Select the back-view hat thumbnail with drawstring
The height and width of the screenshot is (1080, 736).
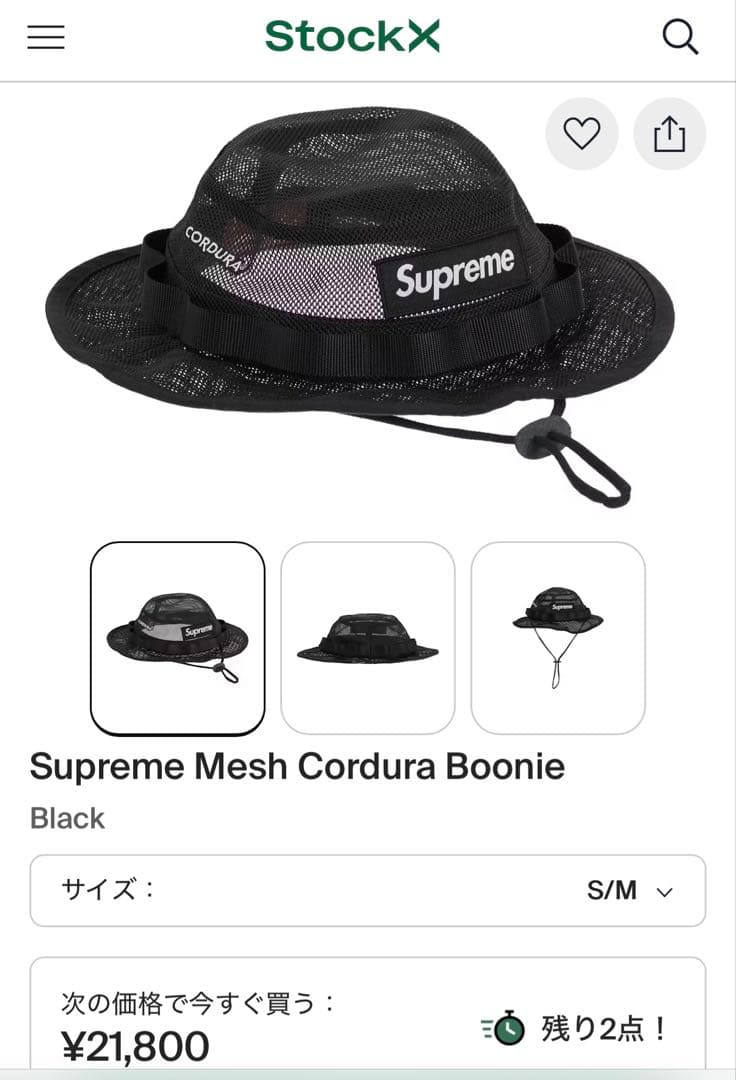558,638
